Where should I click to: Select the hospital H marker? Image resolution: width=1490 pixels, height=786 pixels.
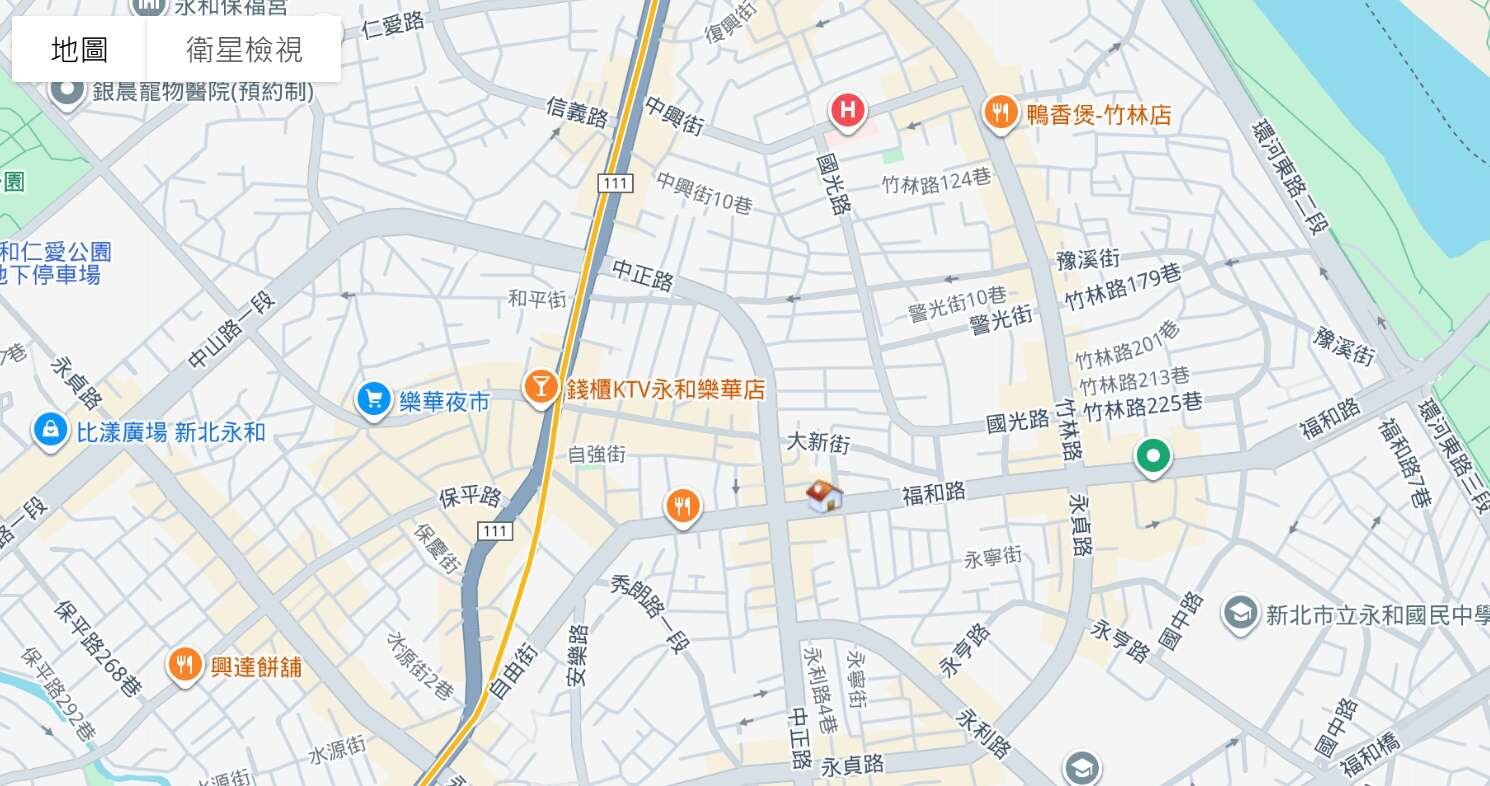[847, 110]
